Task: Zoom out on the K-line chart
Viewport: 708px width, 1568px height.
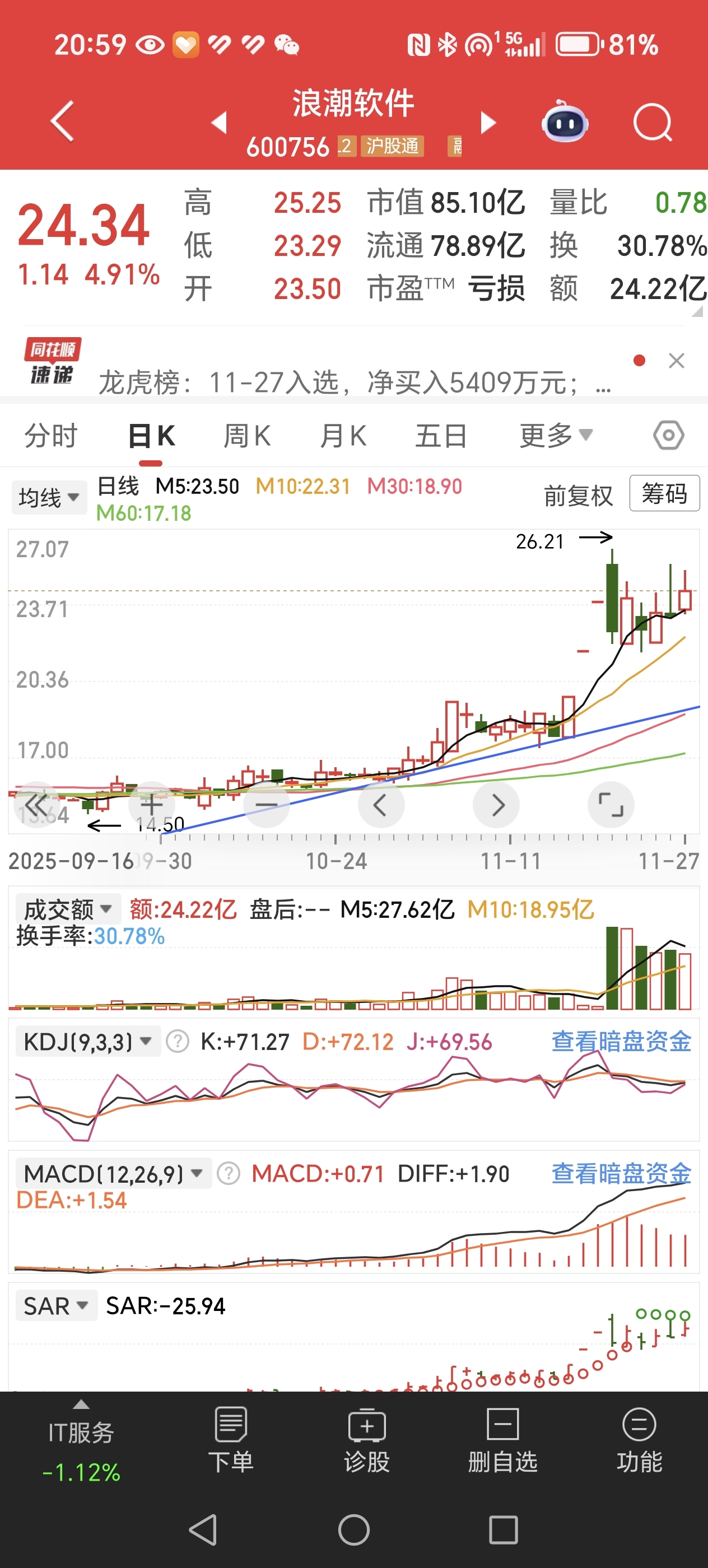Action: pos(266,805)
